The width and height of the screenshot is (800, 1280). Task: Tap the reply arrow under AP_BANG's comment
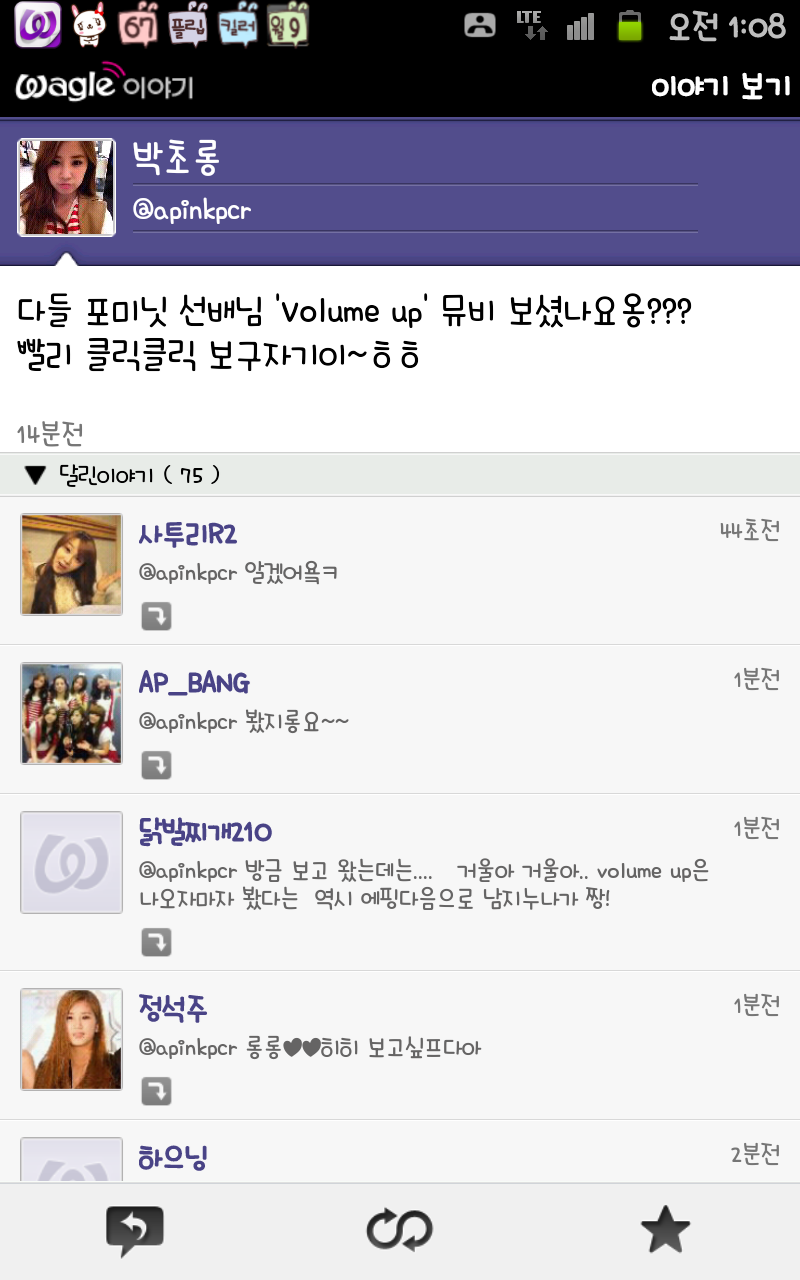click(x=156, y=765)
